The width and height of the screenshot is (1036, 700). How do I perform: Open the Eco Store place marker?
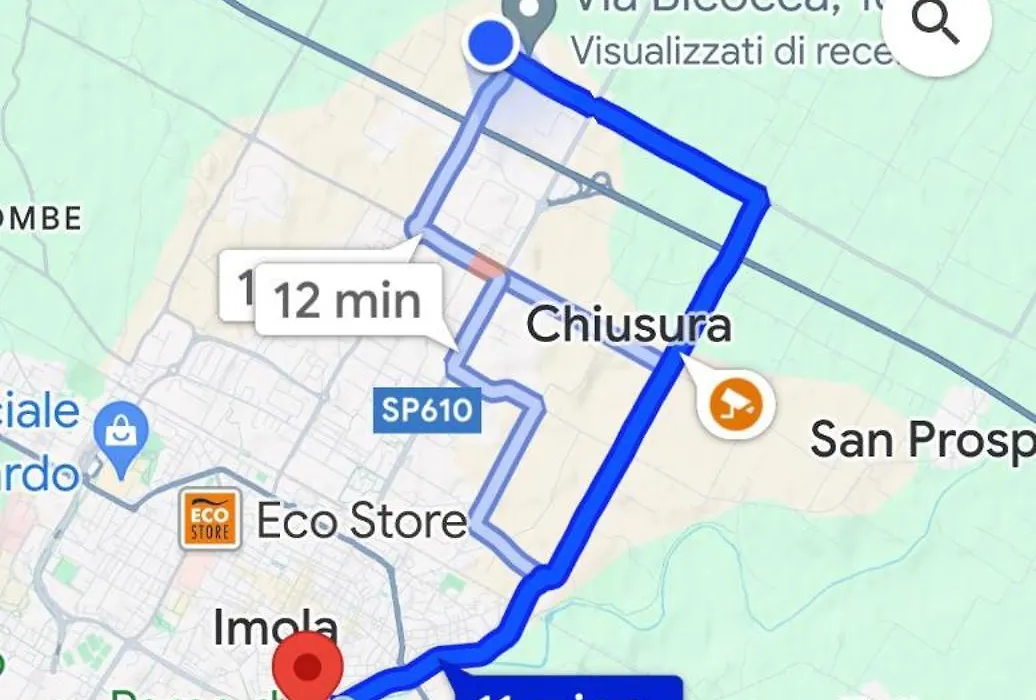(x=210, y=519)
